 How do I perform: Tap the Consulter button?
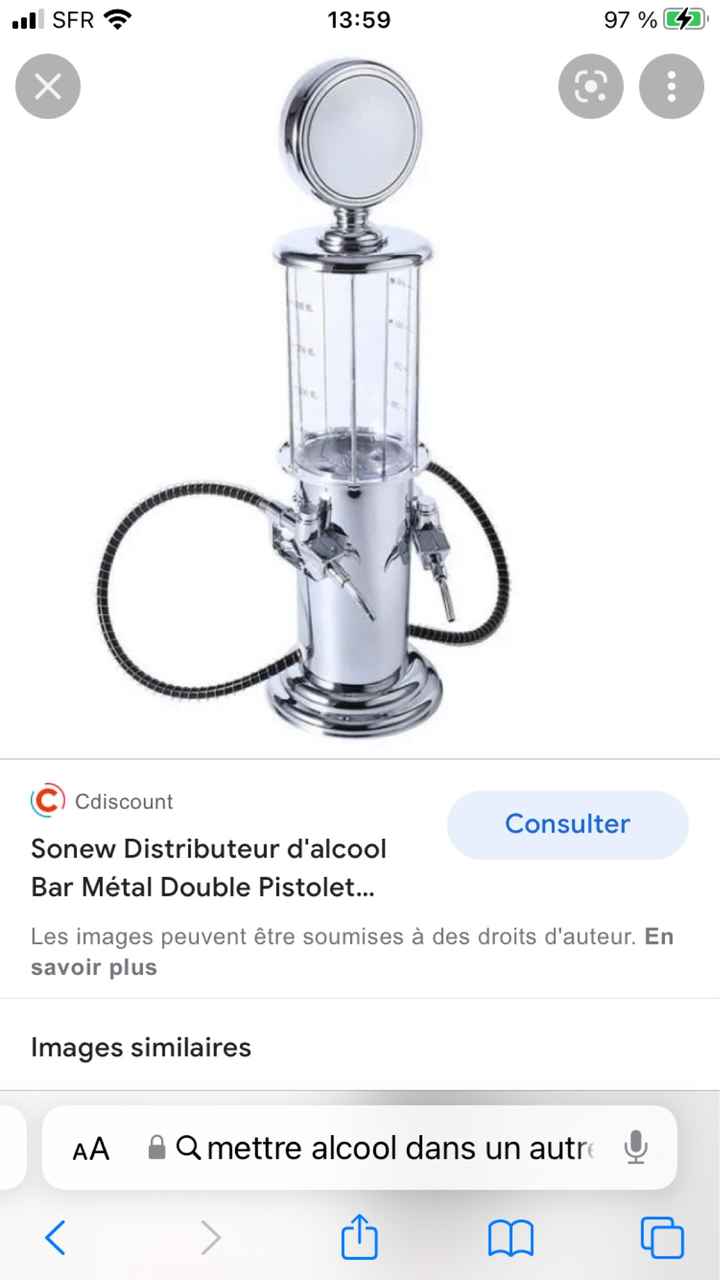[x=566, y=824]
